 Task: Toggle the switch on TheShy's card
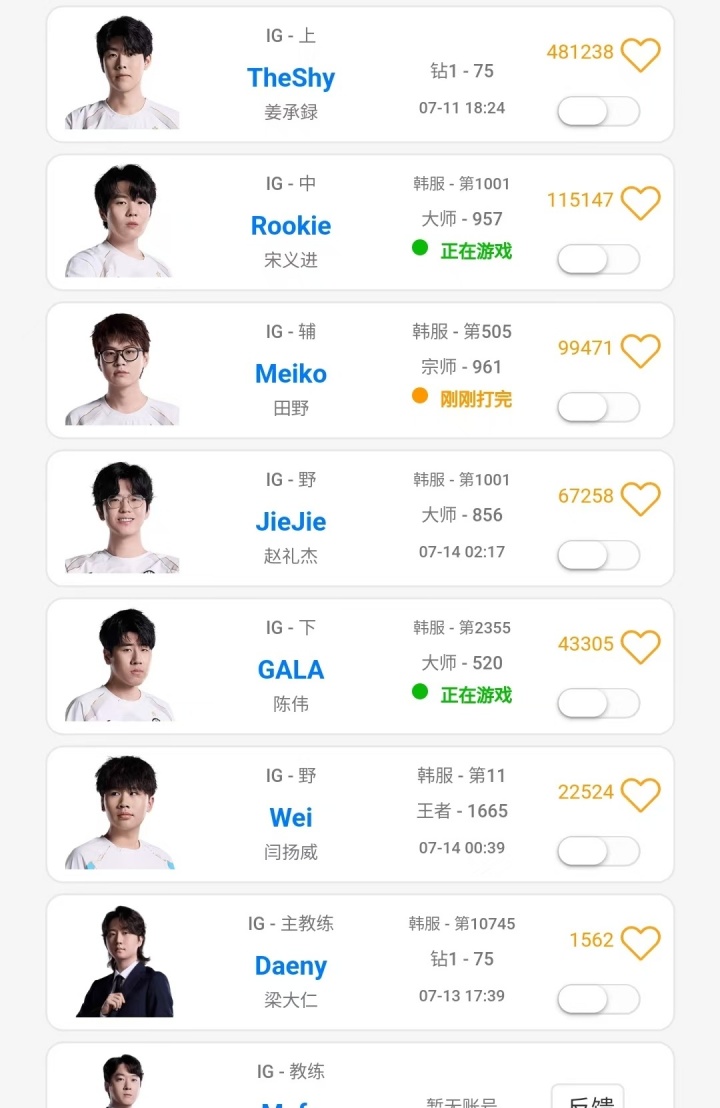tap(598, 111)
